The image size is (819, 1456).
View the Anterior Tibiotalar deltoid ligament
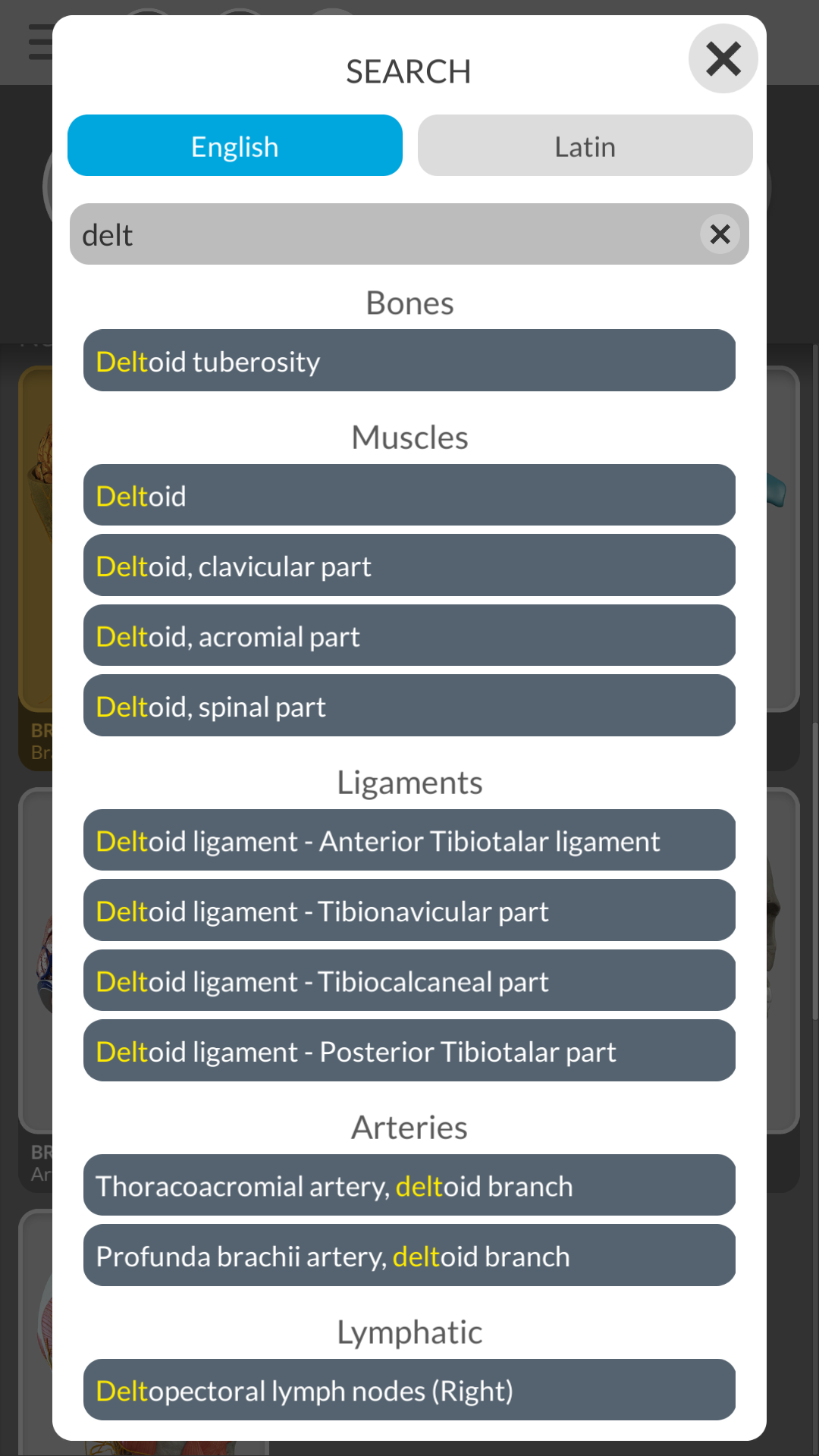[x=409, y=840]
